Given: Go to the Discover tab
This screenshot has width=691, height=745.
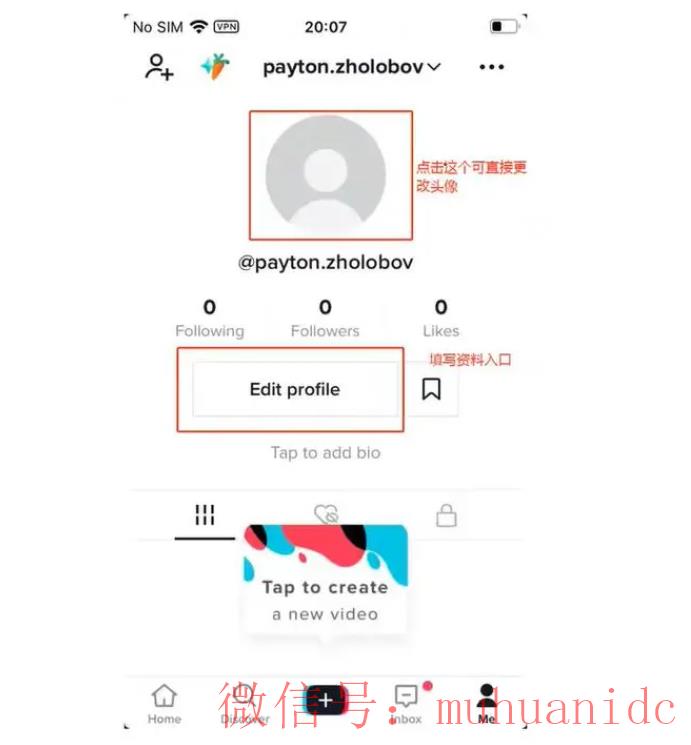Looking at the screenshot, I should [x=244, y=703].
